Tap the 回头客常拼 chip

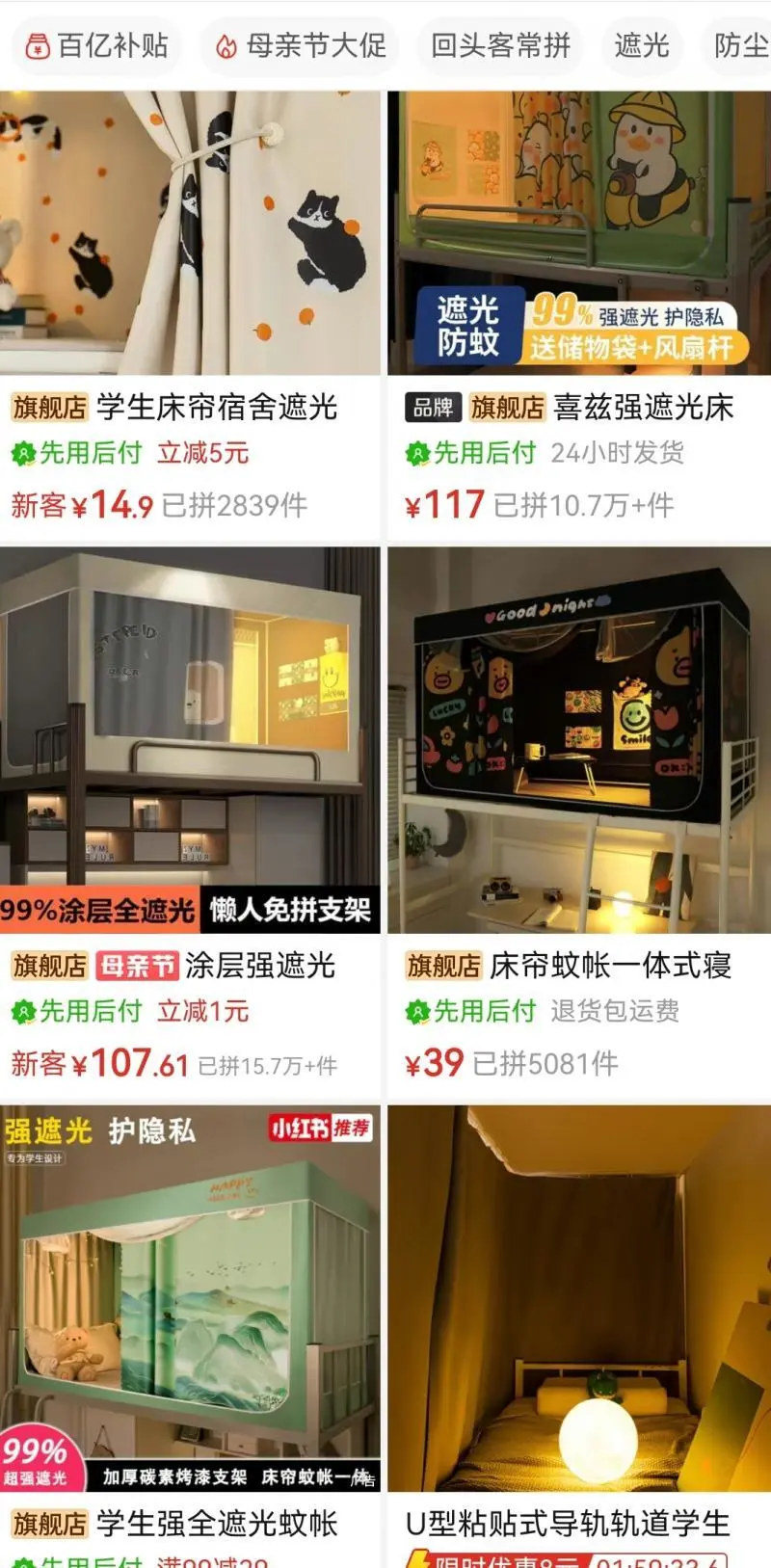[500, 45]
